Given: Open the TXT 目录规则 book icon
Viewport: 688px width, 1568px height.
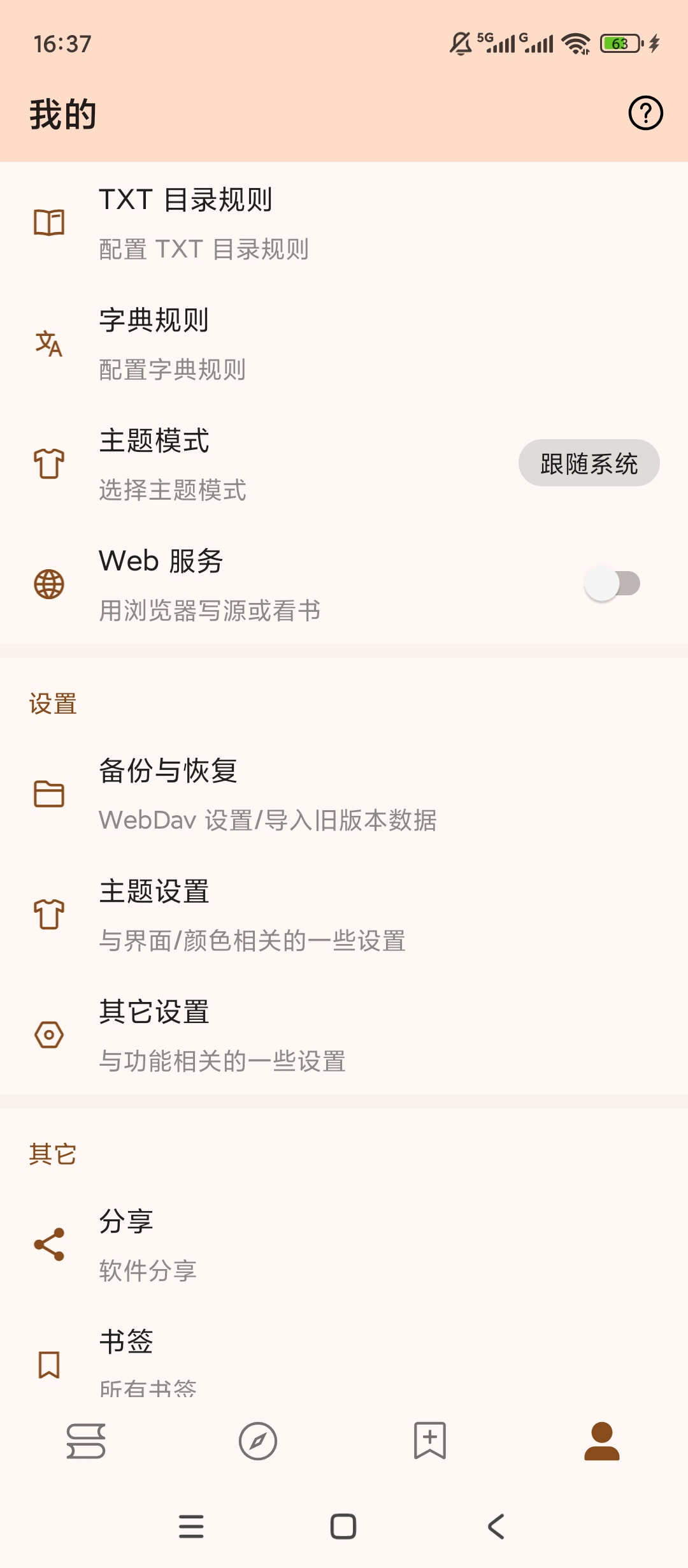Looking at the screenshot, I should [x=50, y=223].
